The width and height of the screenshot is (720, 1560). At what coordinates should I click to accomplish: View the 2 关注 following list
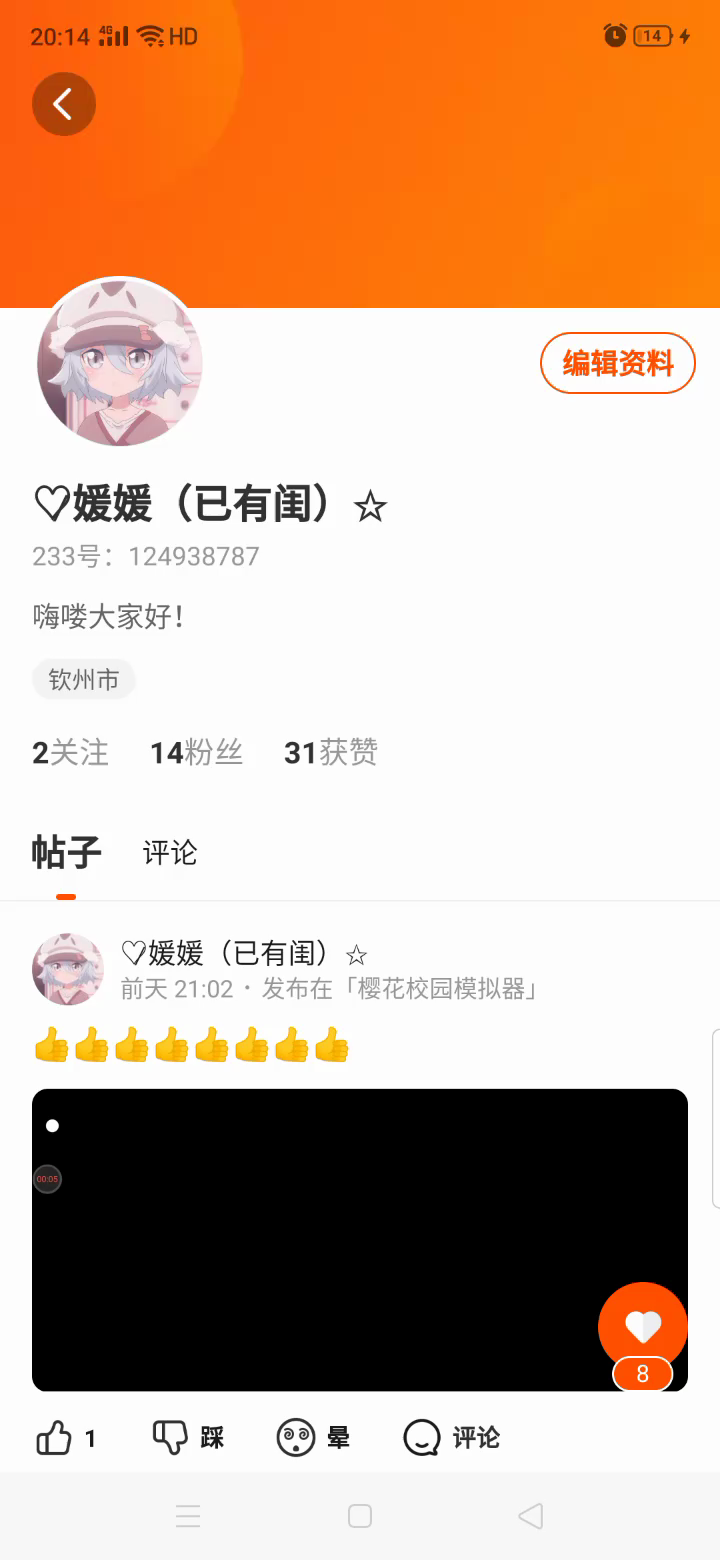tap(70, 752)
